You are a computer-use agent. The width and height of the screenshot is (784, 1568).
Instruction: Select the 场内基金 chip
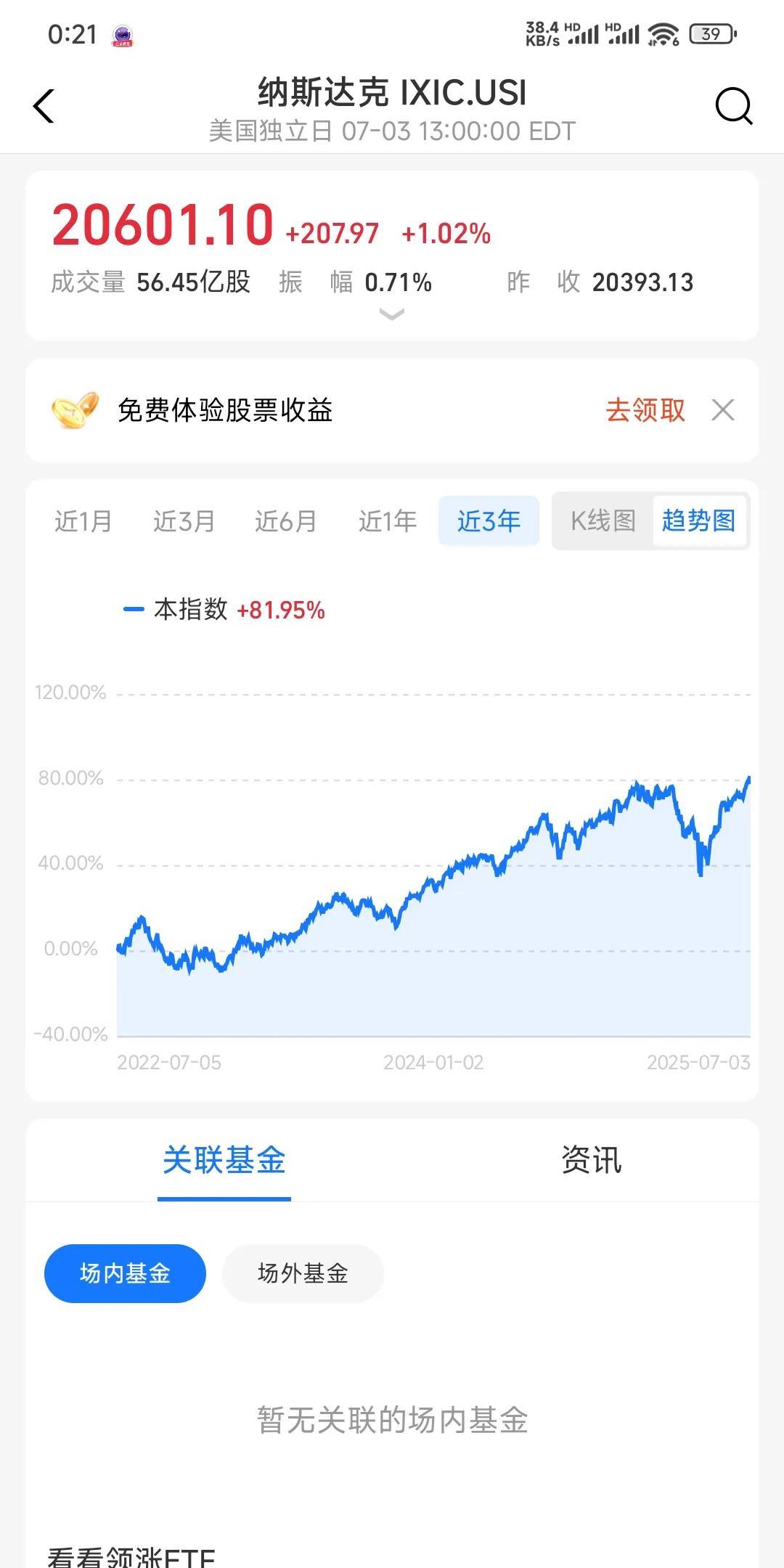[125, 1273]
